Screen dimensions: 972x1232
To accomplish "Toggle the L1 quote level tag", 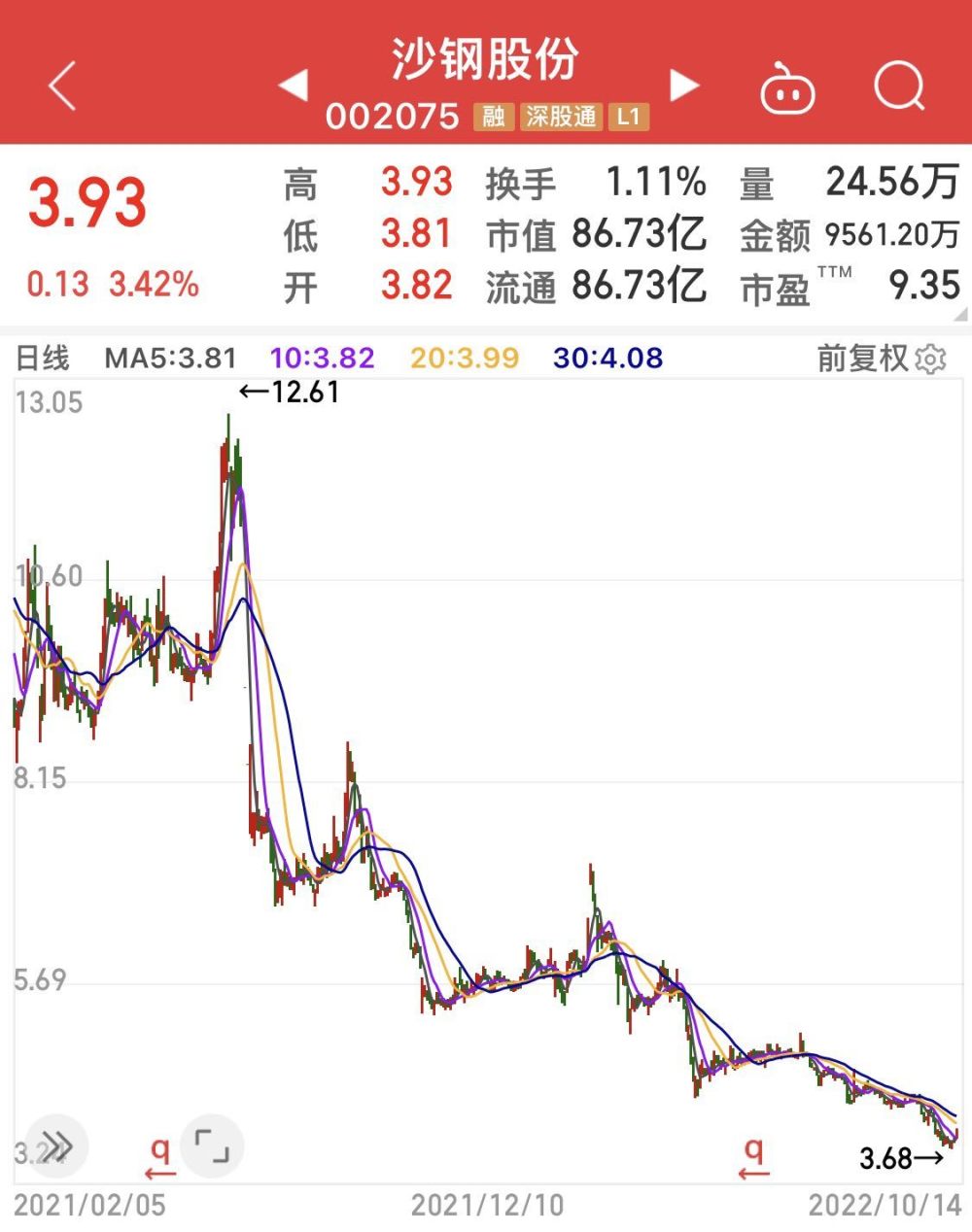I will click(x=627, y=117).
